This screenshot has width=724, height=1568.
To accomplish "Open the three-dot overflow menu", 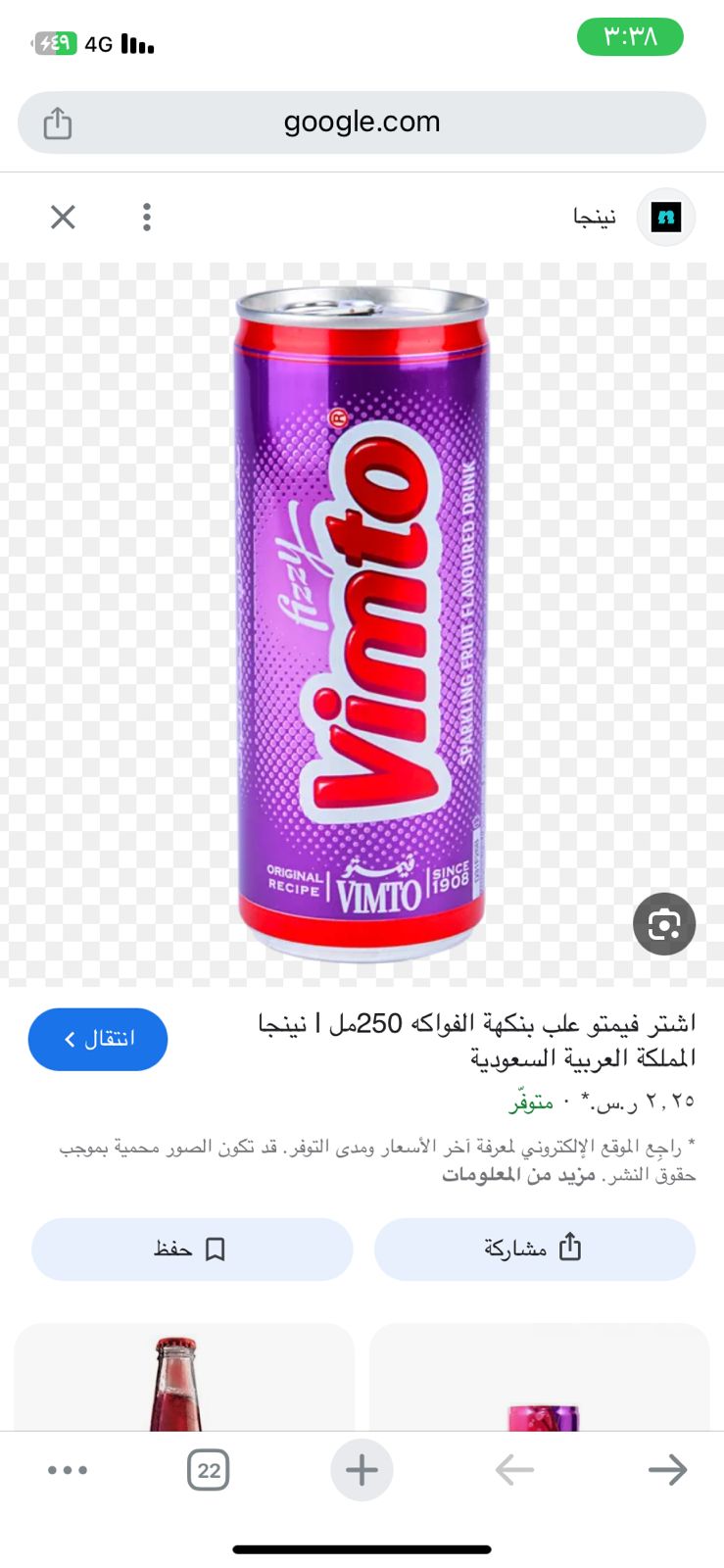I will click(x=146, y=217).
